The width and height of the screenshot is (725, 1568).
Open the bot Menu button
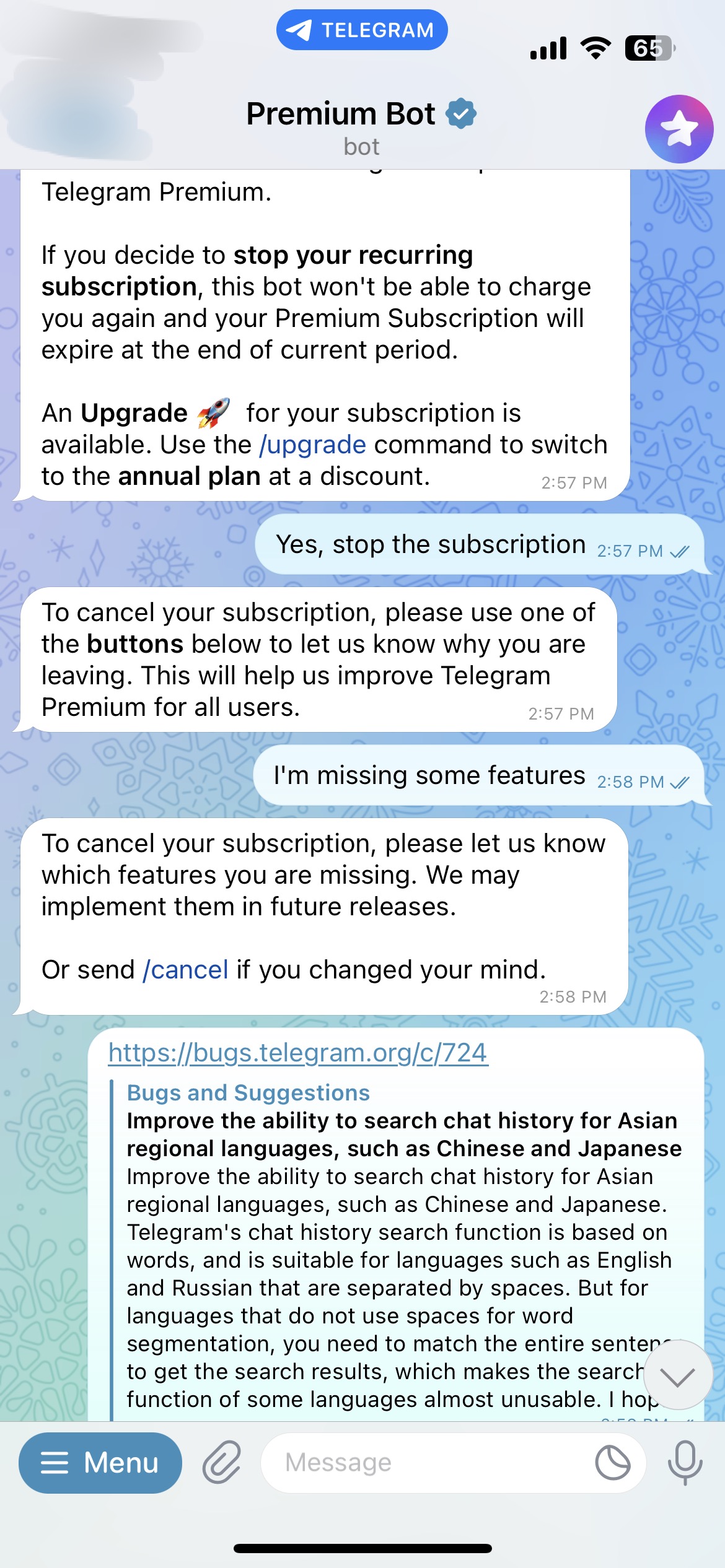coord(100,1463)
